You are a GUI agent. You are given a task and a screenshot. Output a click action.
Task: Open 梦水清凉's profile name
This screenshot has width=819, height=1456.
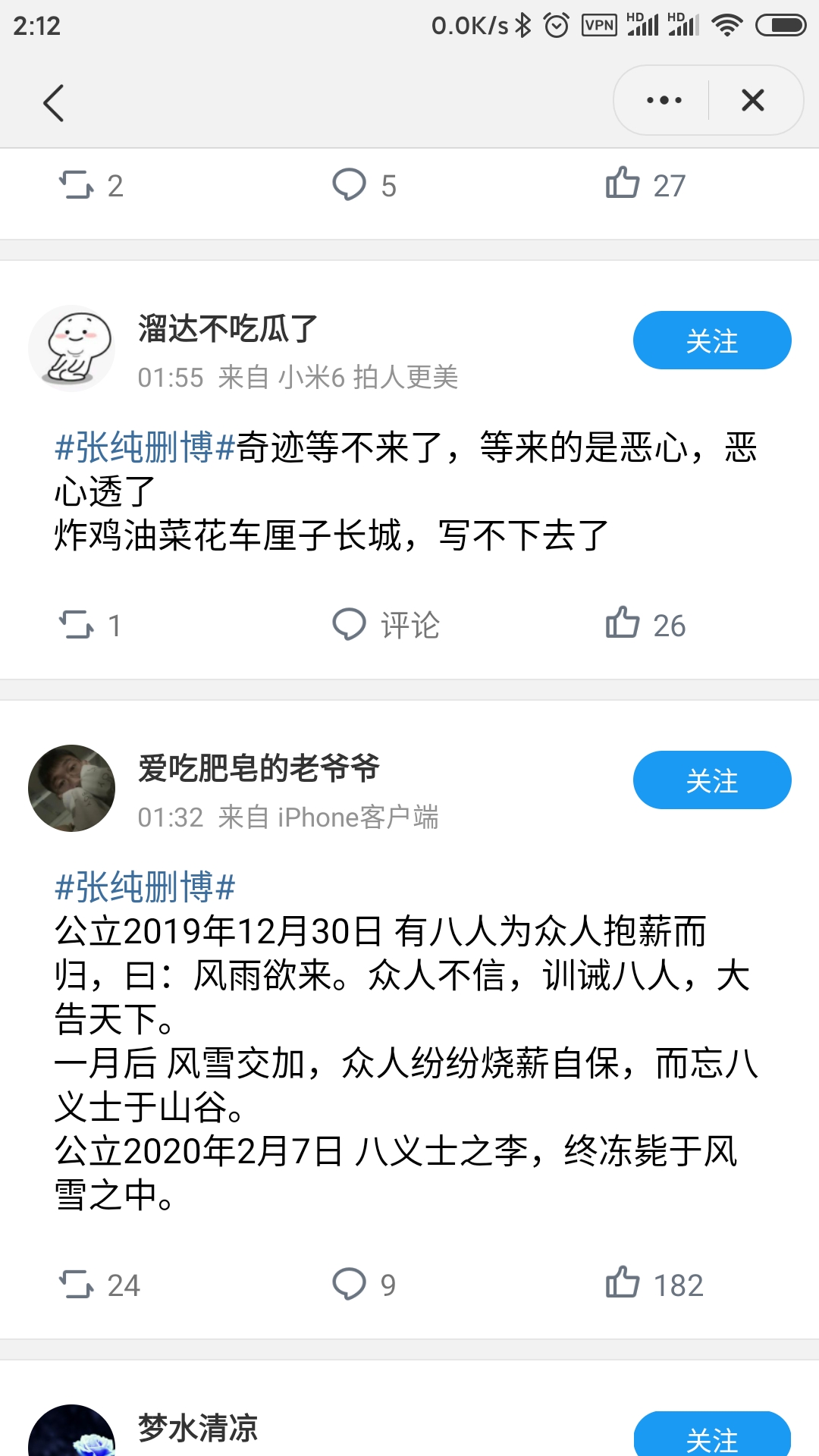(x=198, y=1429)
